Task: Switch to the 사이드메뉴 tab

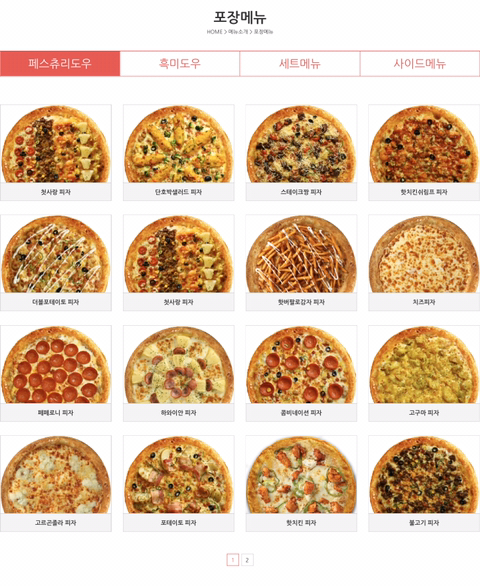Action: pos(420,64)
